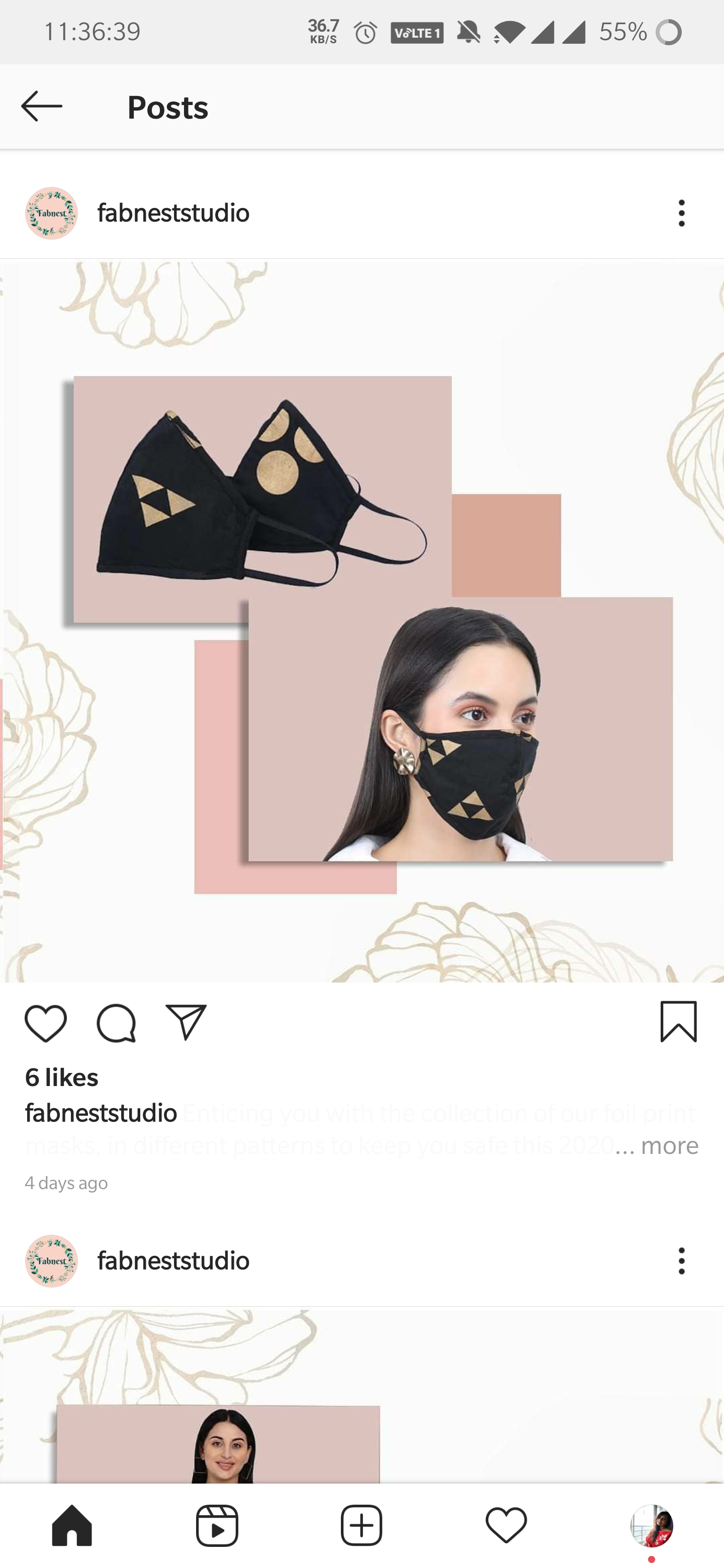
Task: Expand caption with 'more' link
Action: coord(668,1145)
